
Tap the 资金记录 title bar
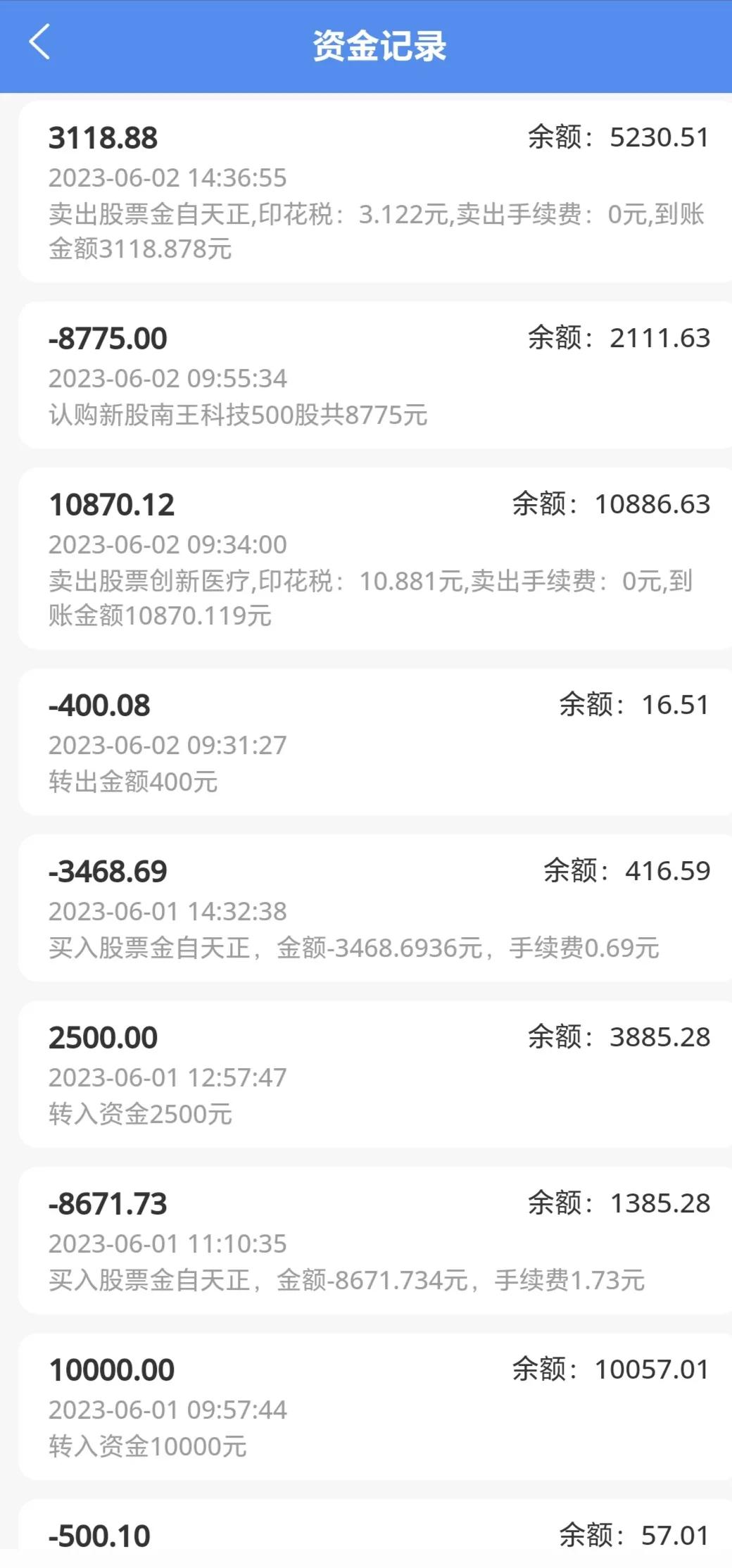380,44
